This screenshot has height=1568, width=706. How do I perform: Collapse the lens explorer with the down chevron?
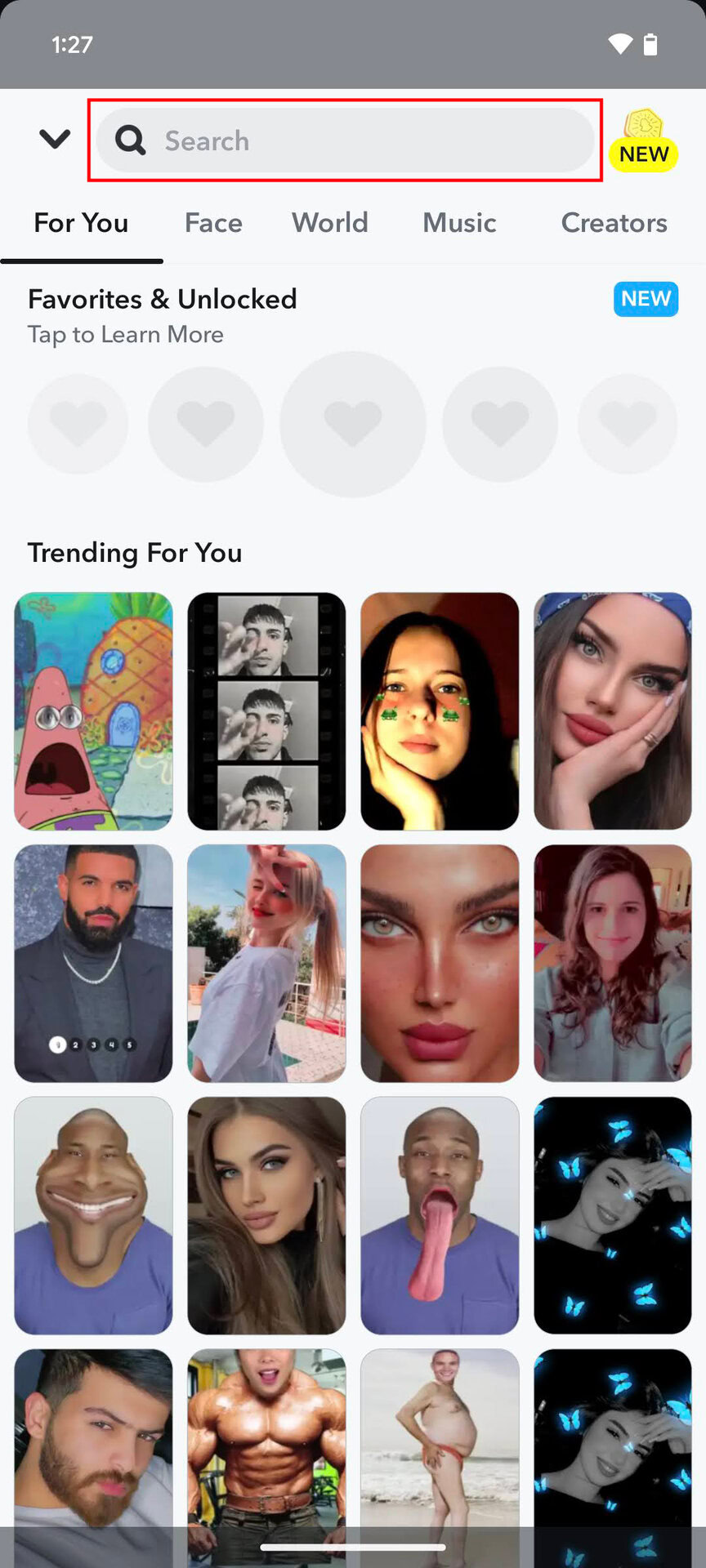pos(55,139)
